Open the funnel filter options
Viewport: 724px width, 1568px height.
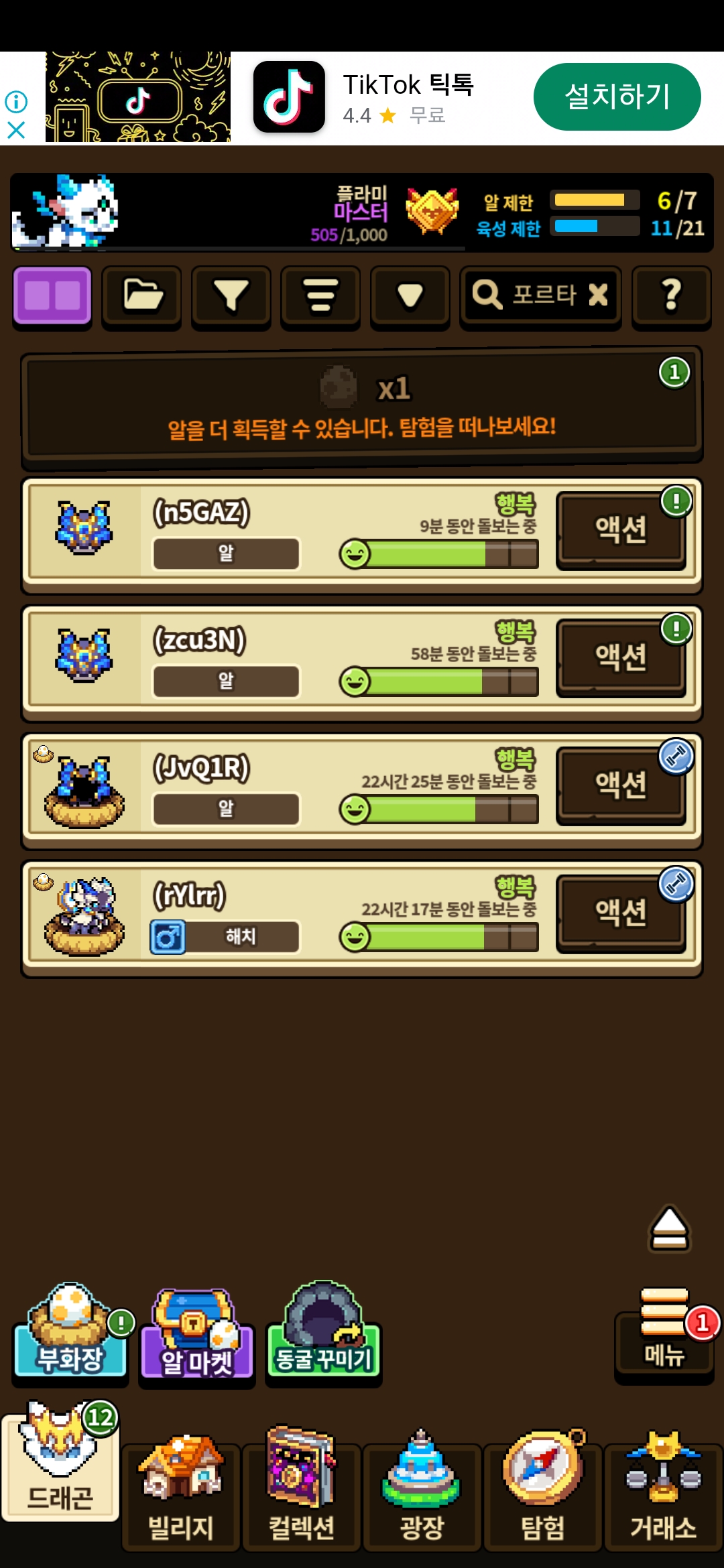(x=231, y=296)
